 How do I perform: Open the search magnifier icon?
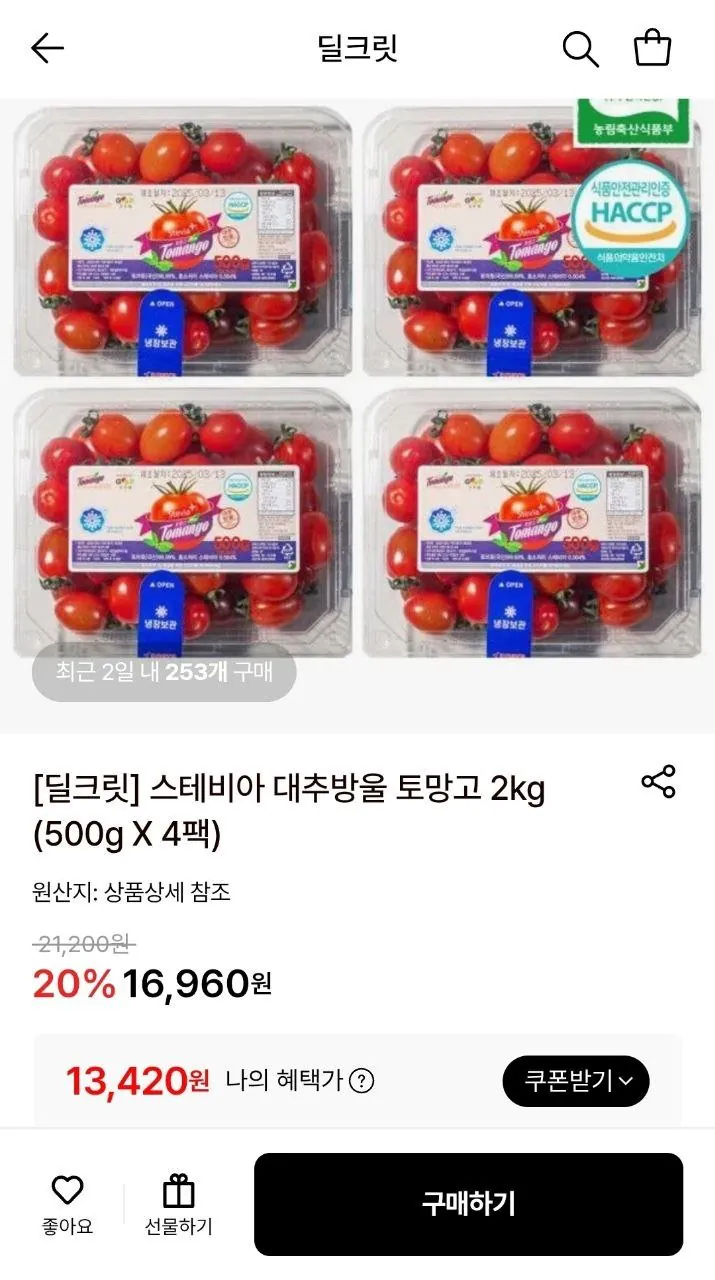(580, 48)
